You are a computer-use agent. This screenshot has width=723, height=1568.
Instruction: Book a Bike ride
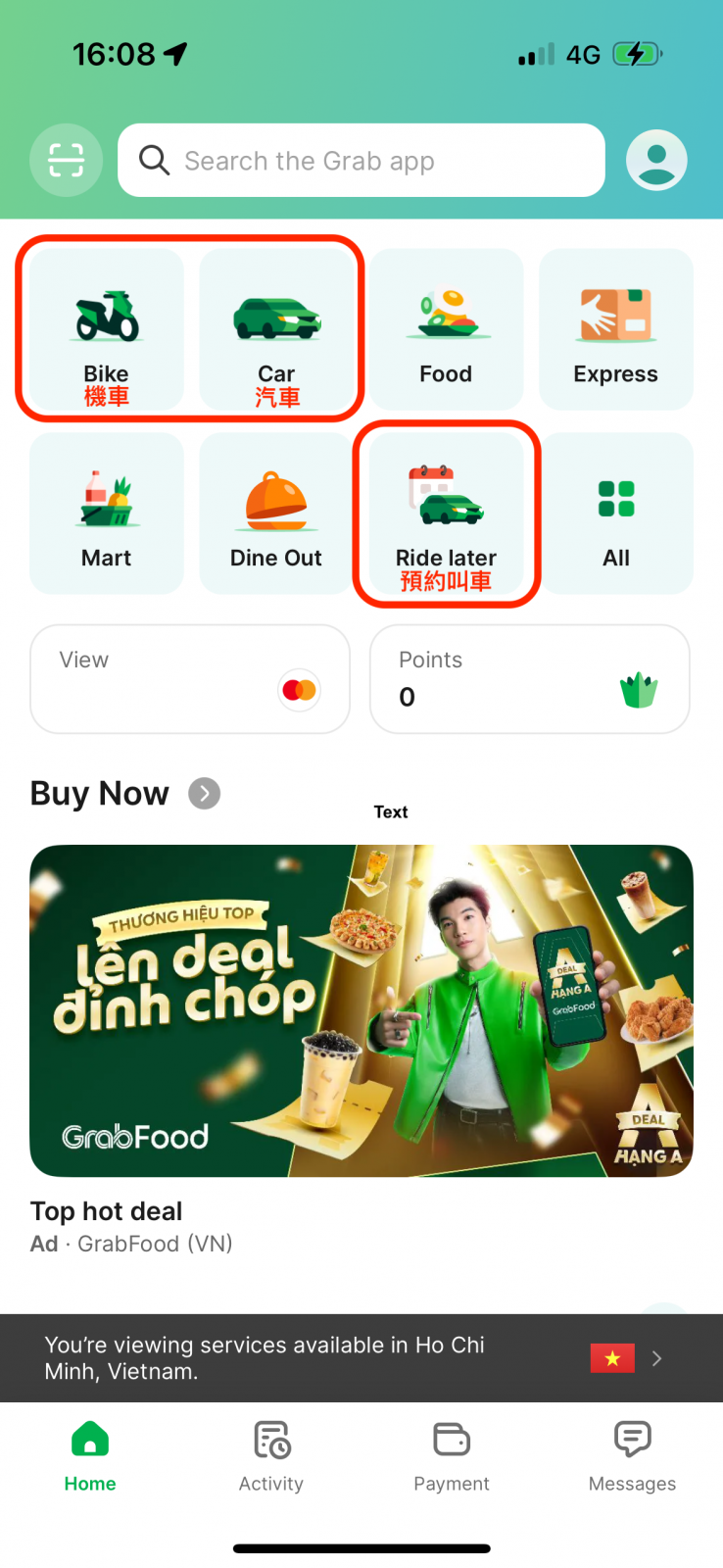pos(107,329)
